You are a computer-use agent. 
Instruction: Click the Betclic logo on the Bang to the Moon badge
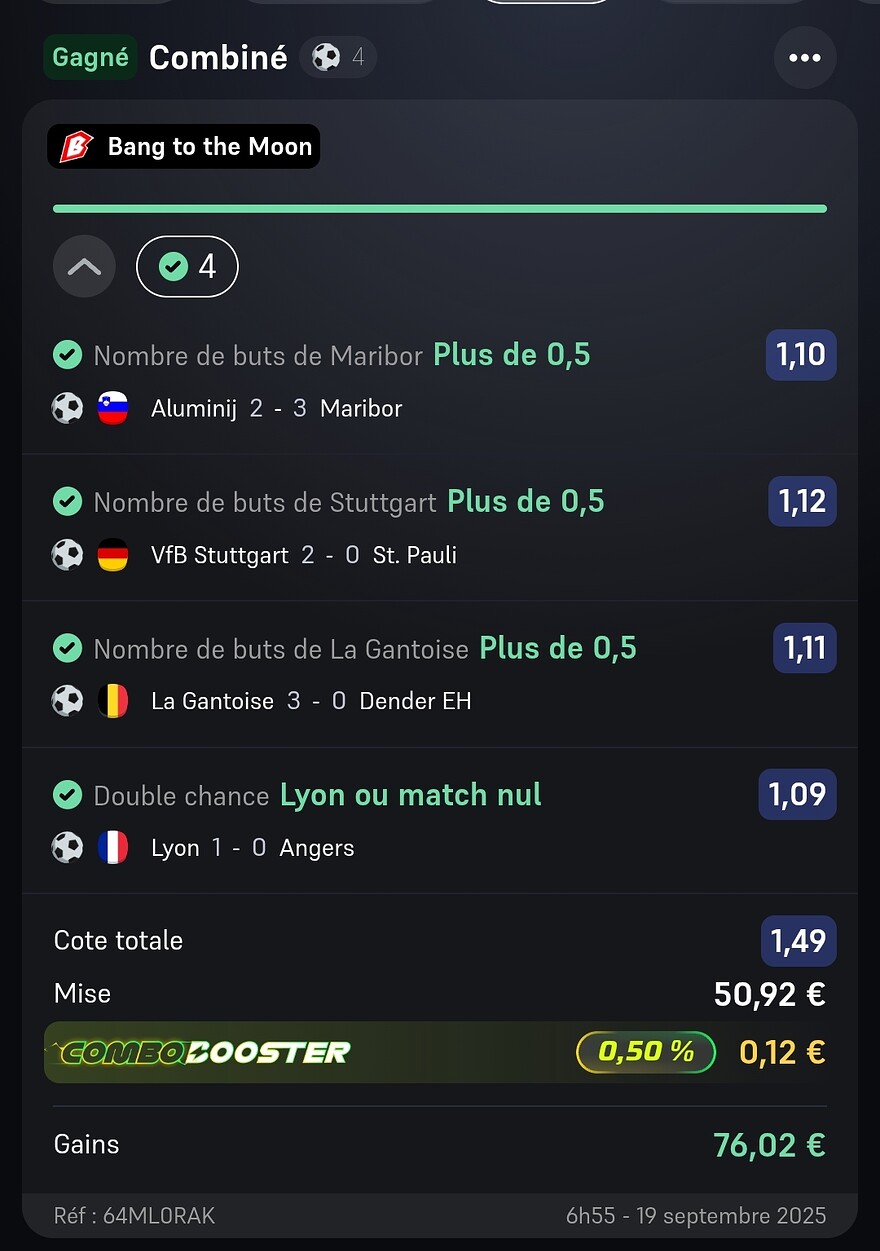[x=77, y=146]
